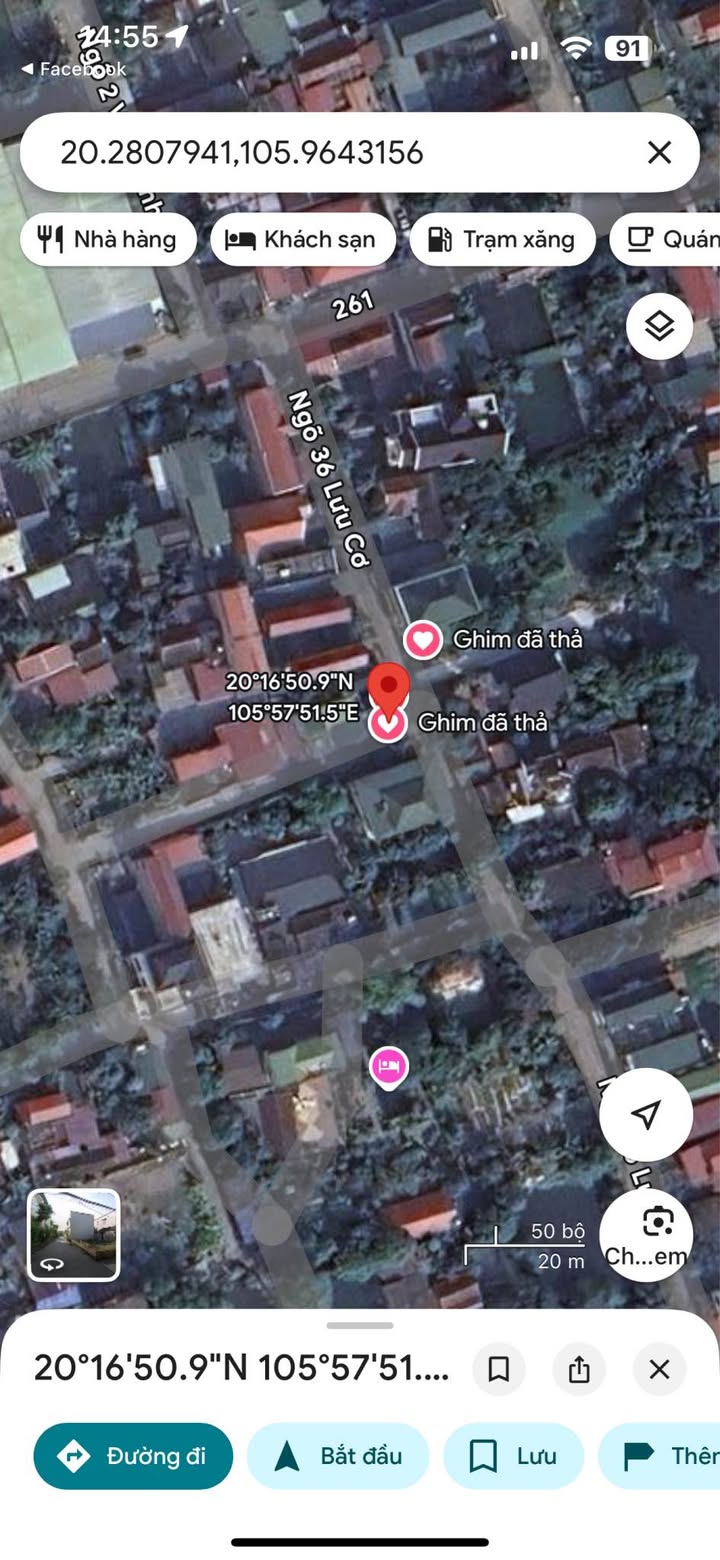This screenshot has height=1560, width=720.
Task: Start navigation with Bắt đầu
Action: 338,1456
